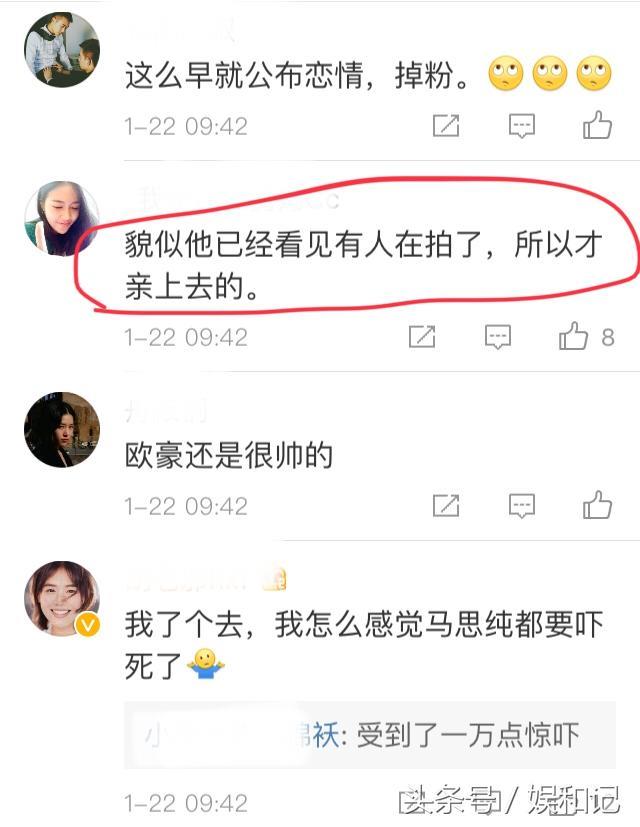The width and height of the screenshot is (640, 827).
Task: Open verified avatar of the 马思纯都要吓死了 commenter
Action: pos(61,598)
